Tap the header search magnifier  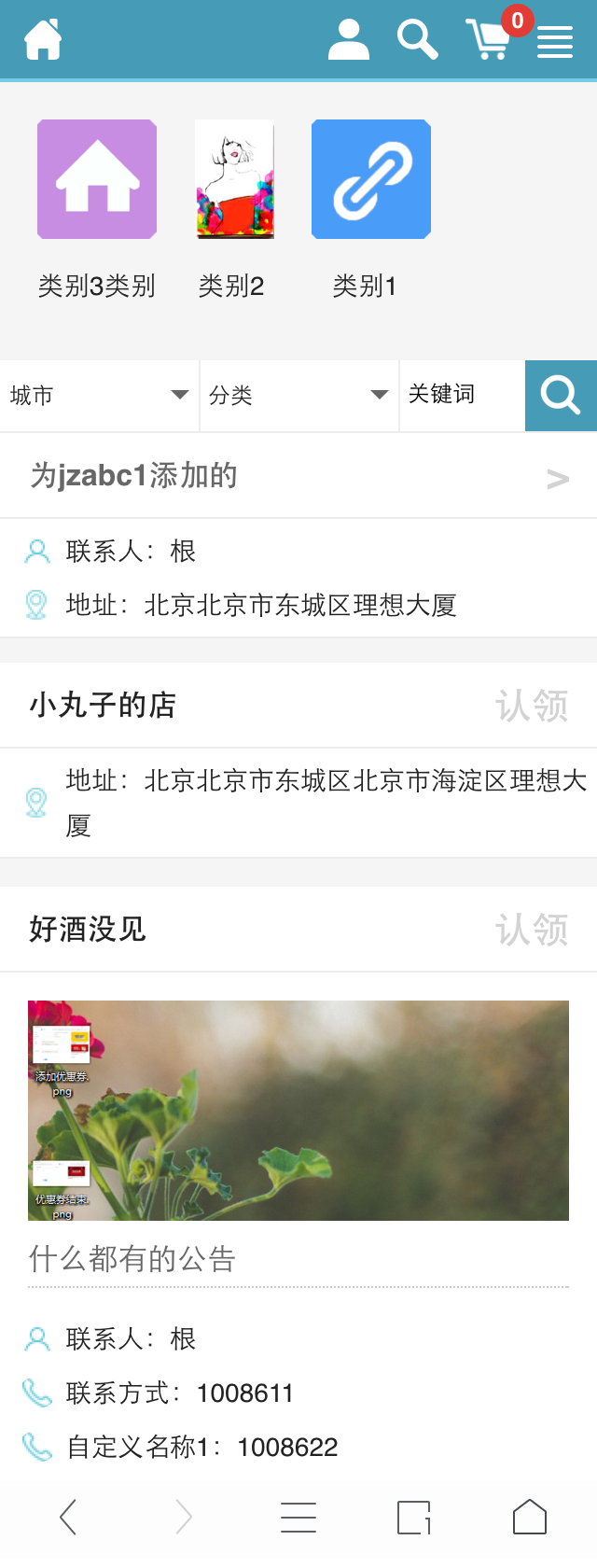pyautogui.click(x=417, y=40)
